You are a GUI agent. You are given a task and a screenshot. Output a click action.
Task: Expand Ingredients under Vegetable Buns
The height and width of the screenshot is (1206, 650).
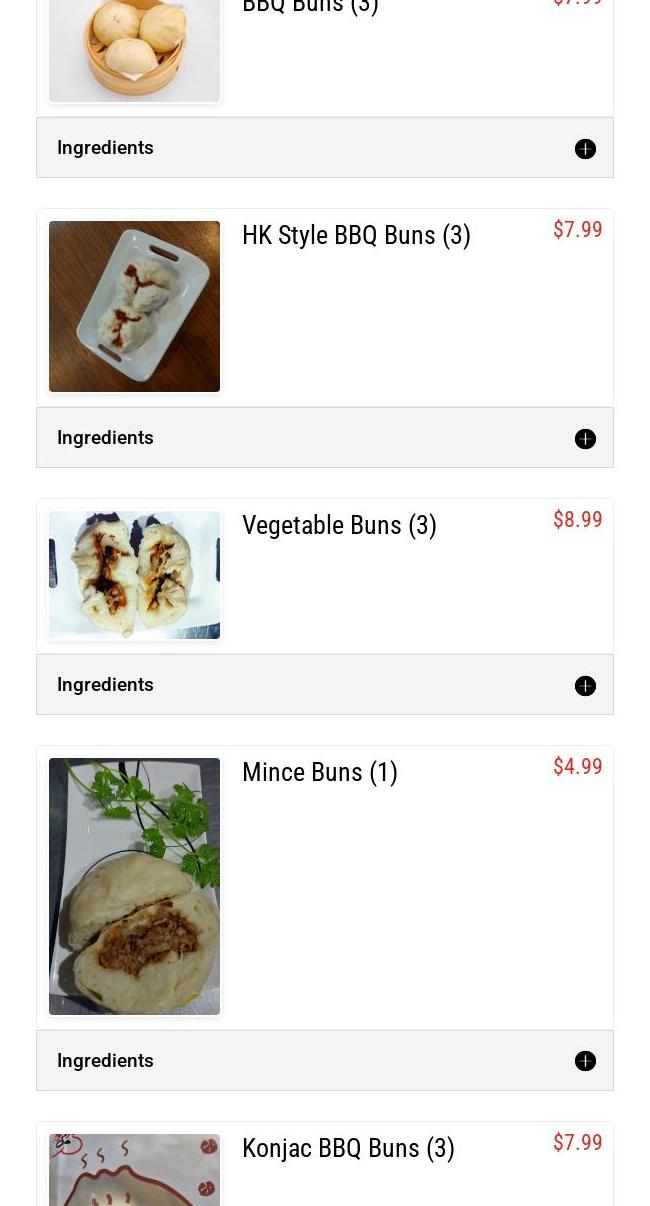pos(585,685)
